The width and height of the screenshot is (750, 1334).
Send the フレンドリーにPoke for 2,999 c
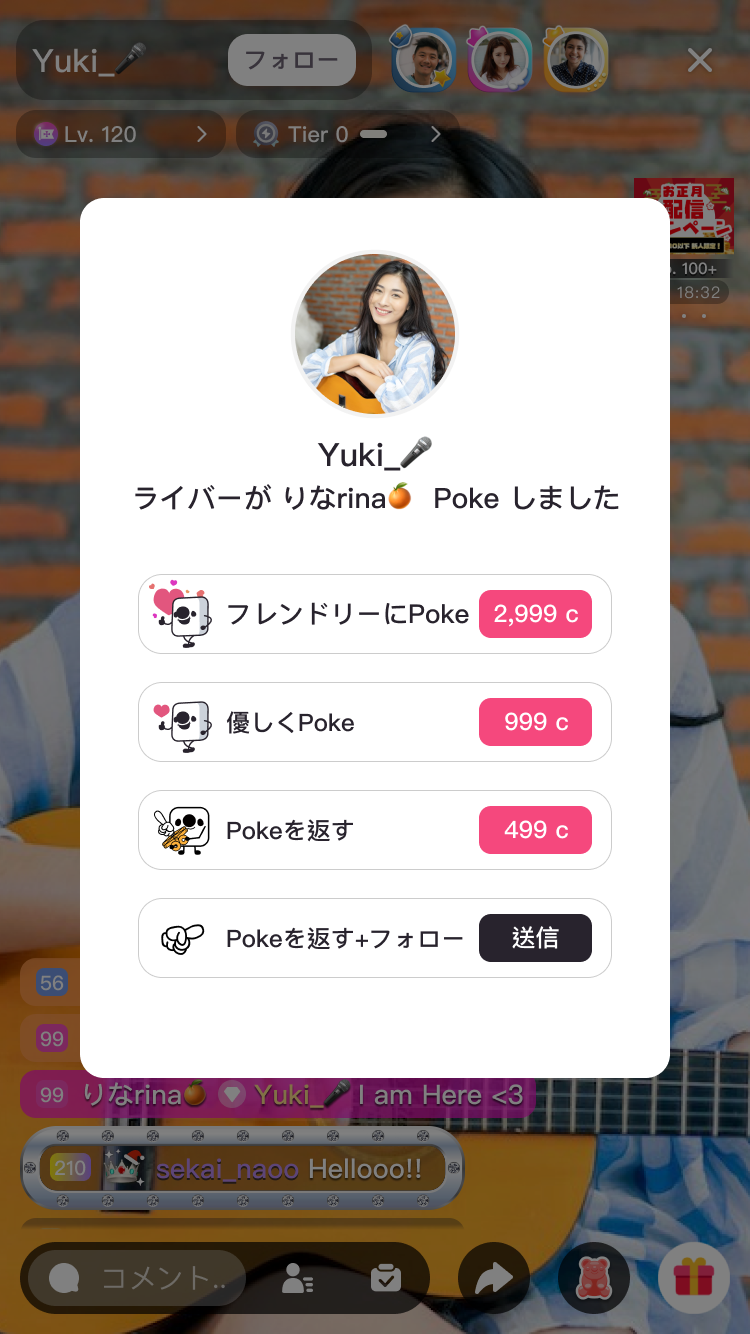(535, 614)
